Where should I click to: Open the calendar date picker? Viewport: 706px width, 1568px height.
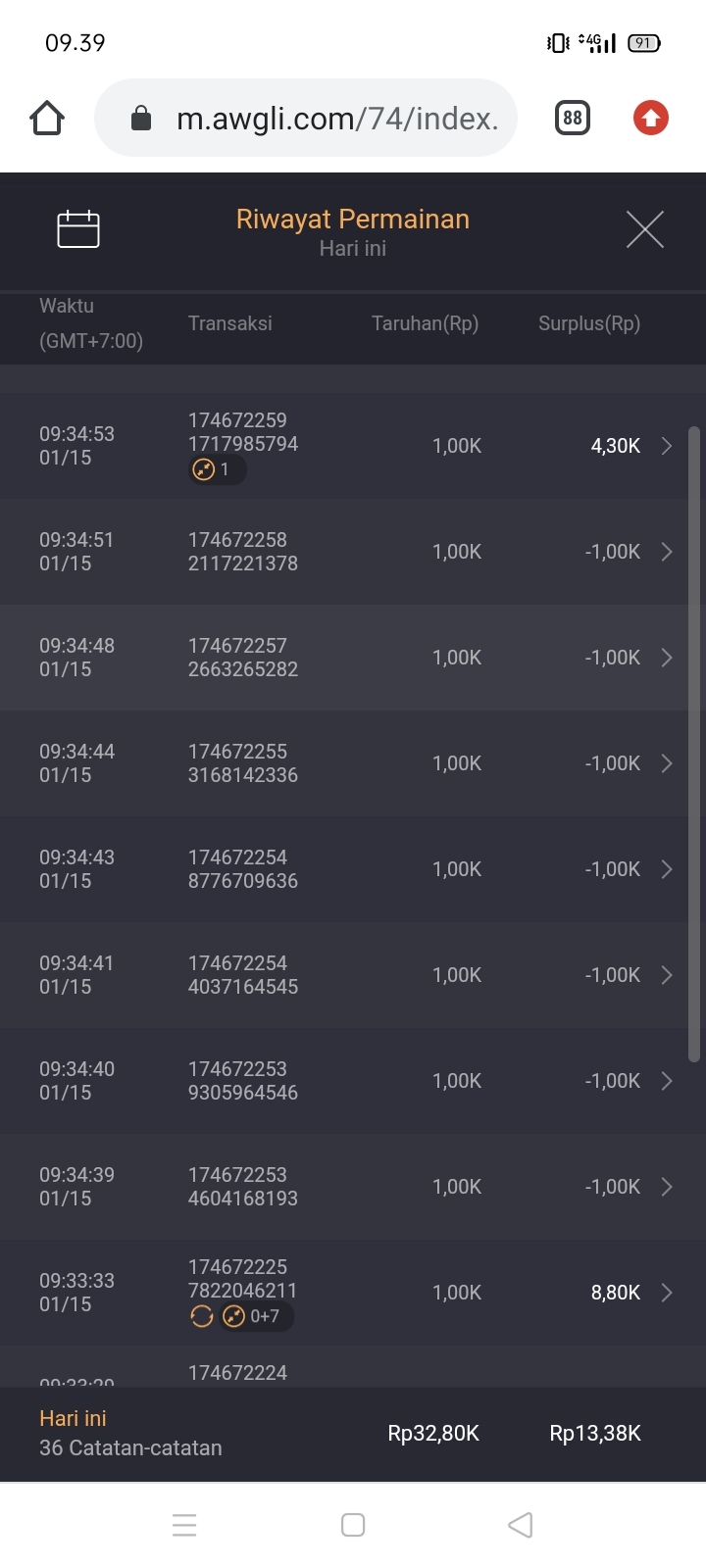[78, 229]
